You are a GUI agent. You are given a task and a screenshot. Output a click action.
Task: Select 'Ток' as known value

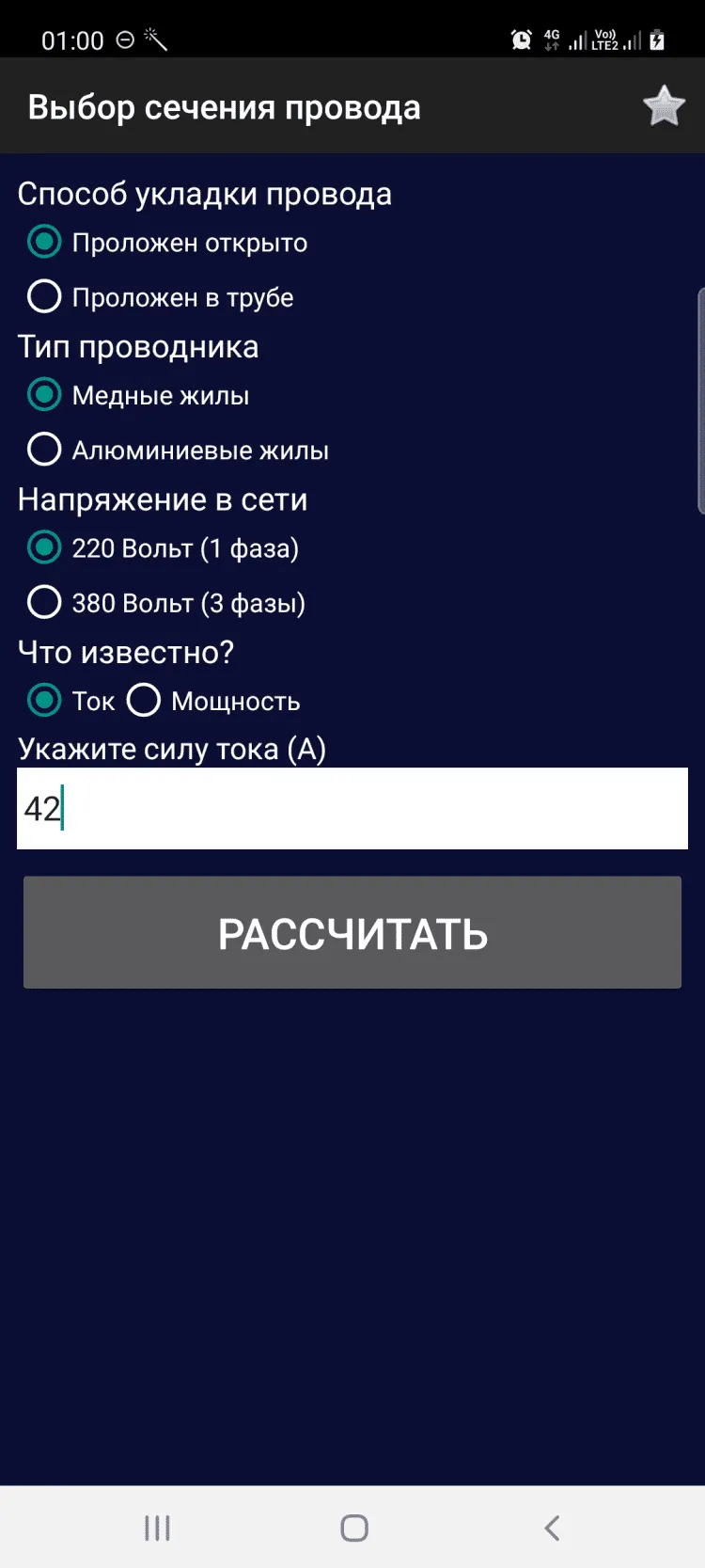[x=44, y=701]
